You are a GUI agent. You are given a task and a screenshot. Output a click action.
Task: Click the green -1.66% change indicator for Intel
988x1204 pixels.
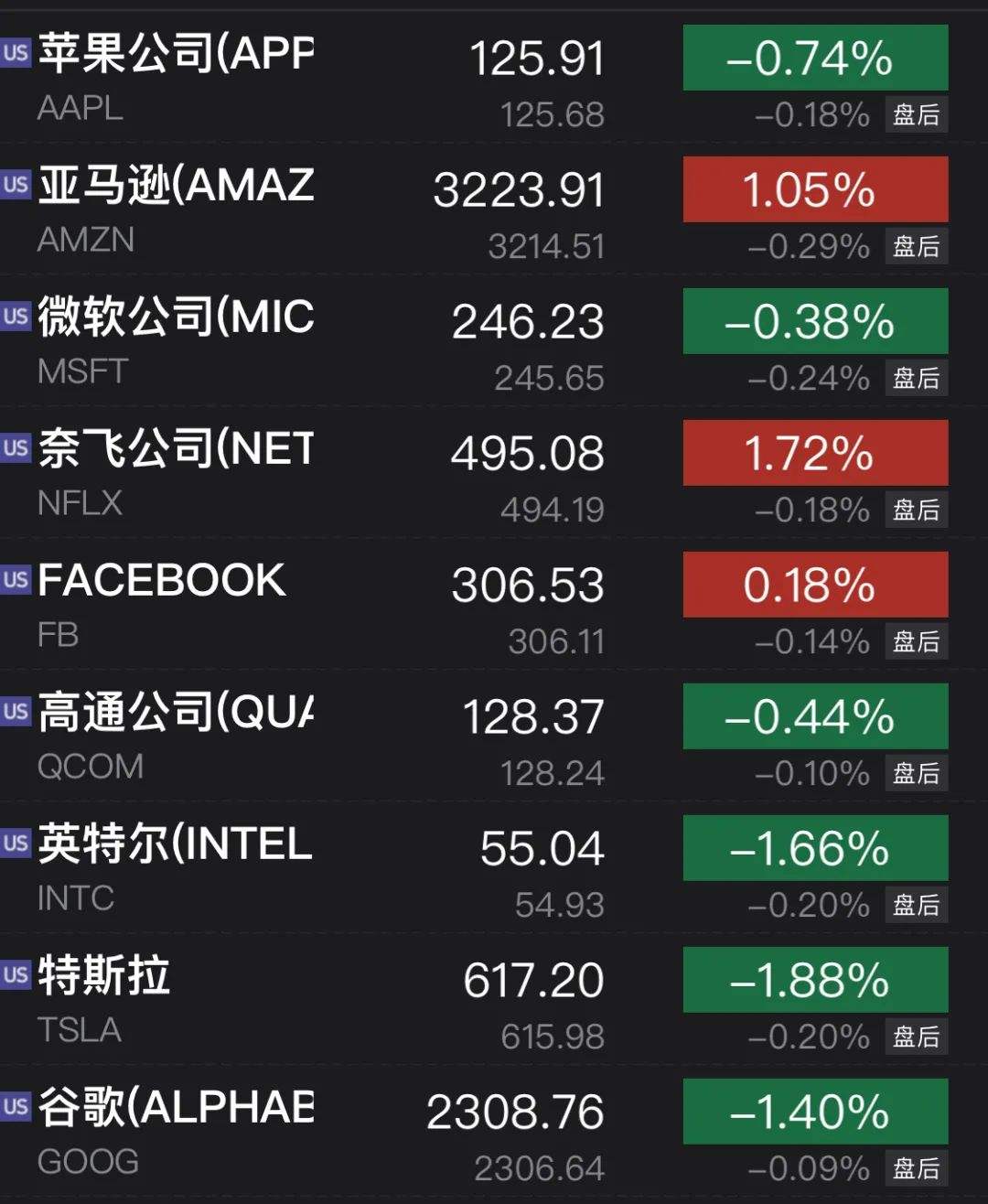pos(815,849)
